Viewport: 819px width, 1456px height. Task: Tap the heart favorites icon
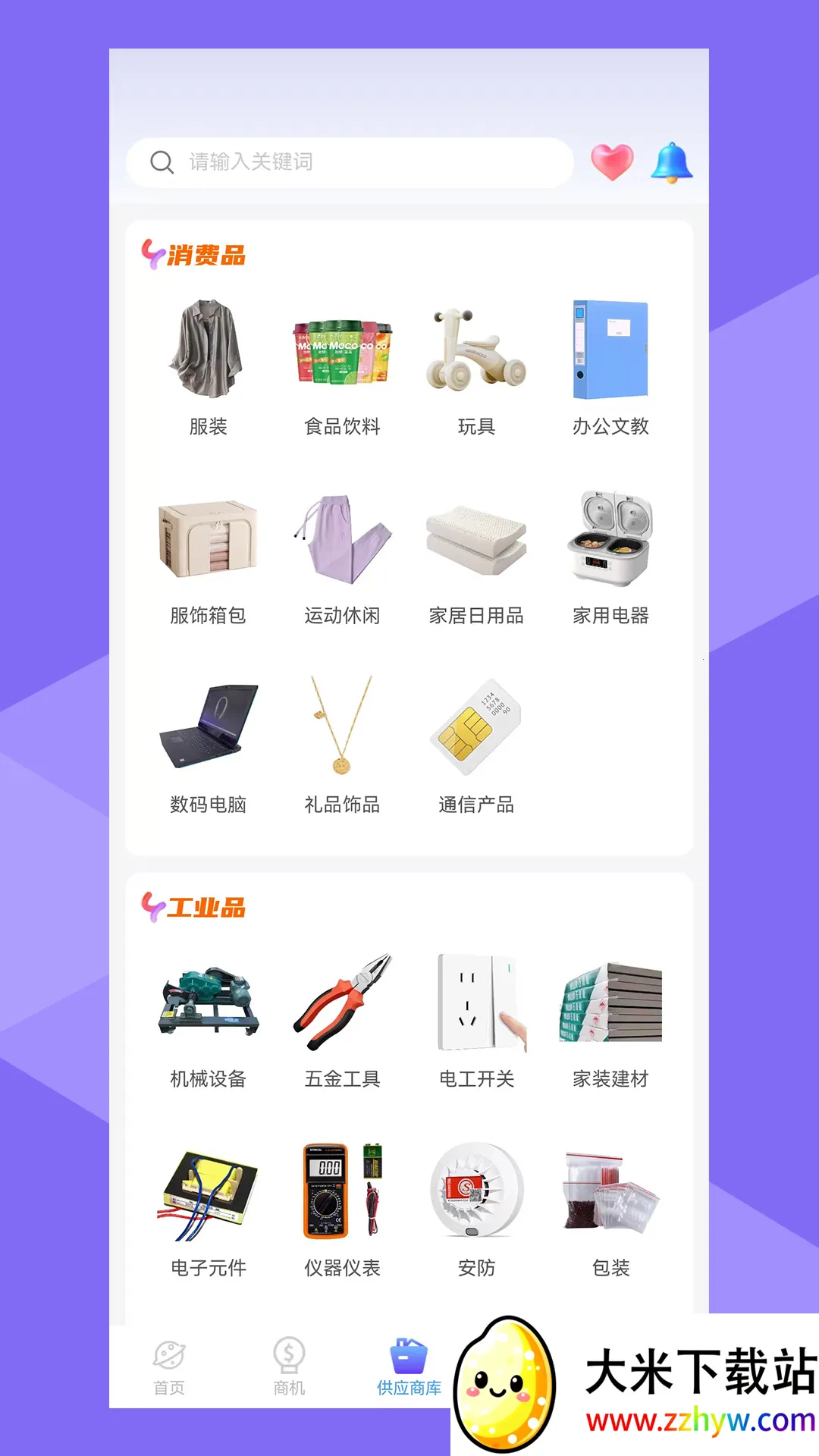(x=612, y=161)
